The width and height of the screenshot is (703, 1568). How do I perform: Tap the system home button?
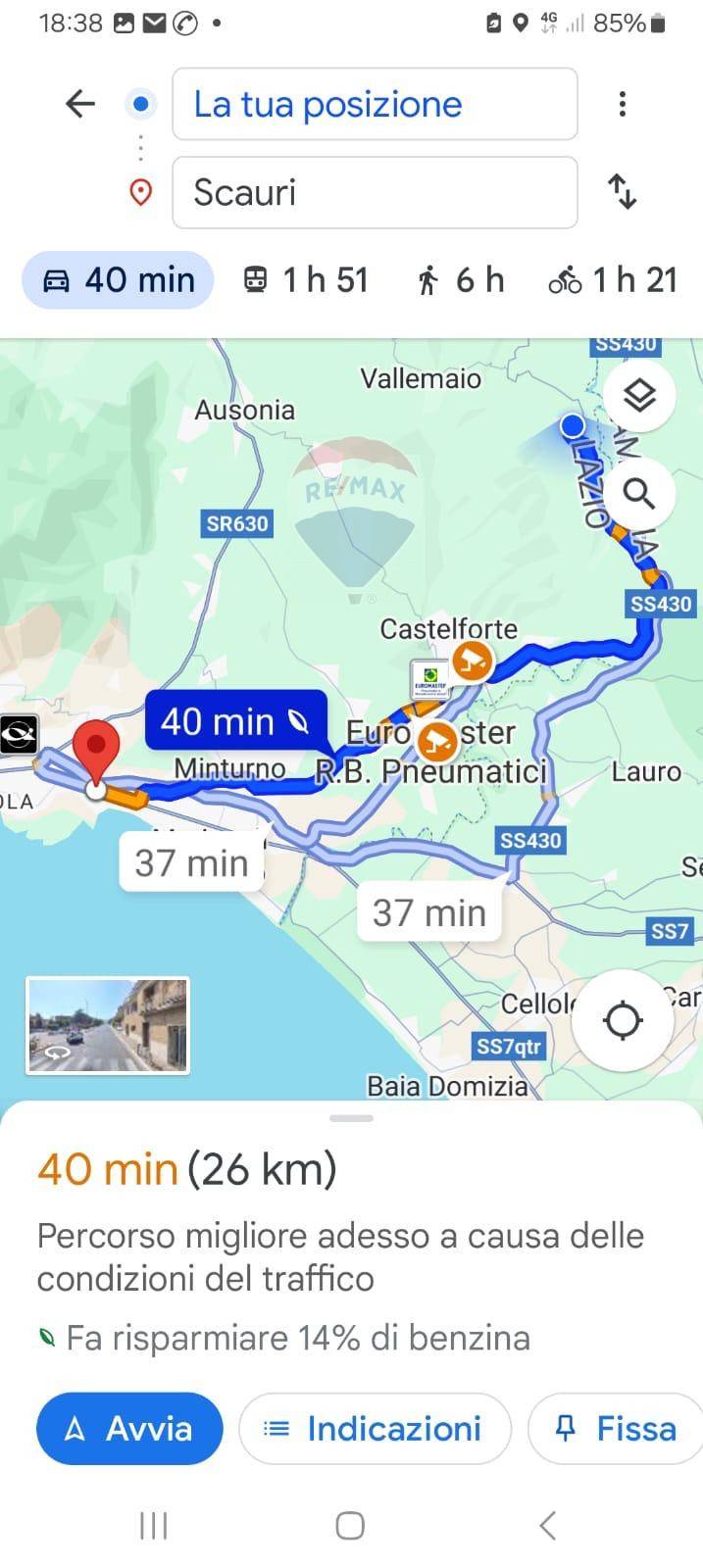coord(350,1526)
